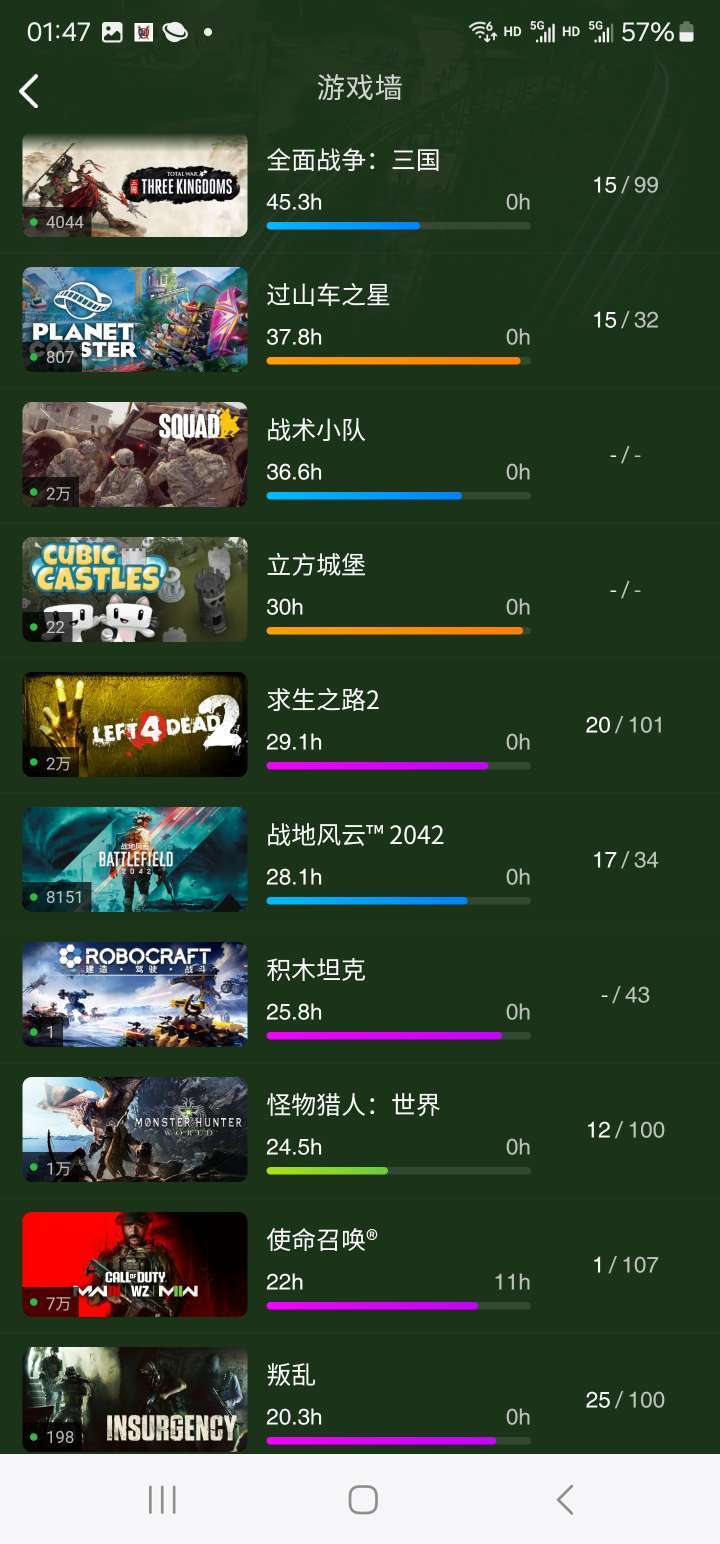Screen dimensions: 720x1544
Task: View details for 求生之路2
Action: (360, 725)
